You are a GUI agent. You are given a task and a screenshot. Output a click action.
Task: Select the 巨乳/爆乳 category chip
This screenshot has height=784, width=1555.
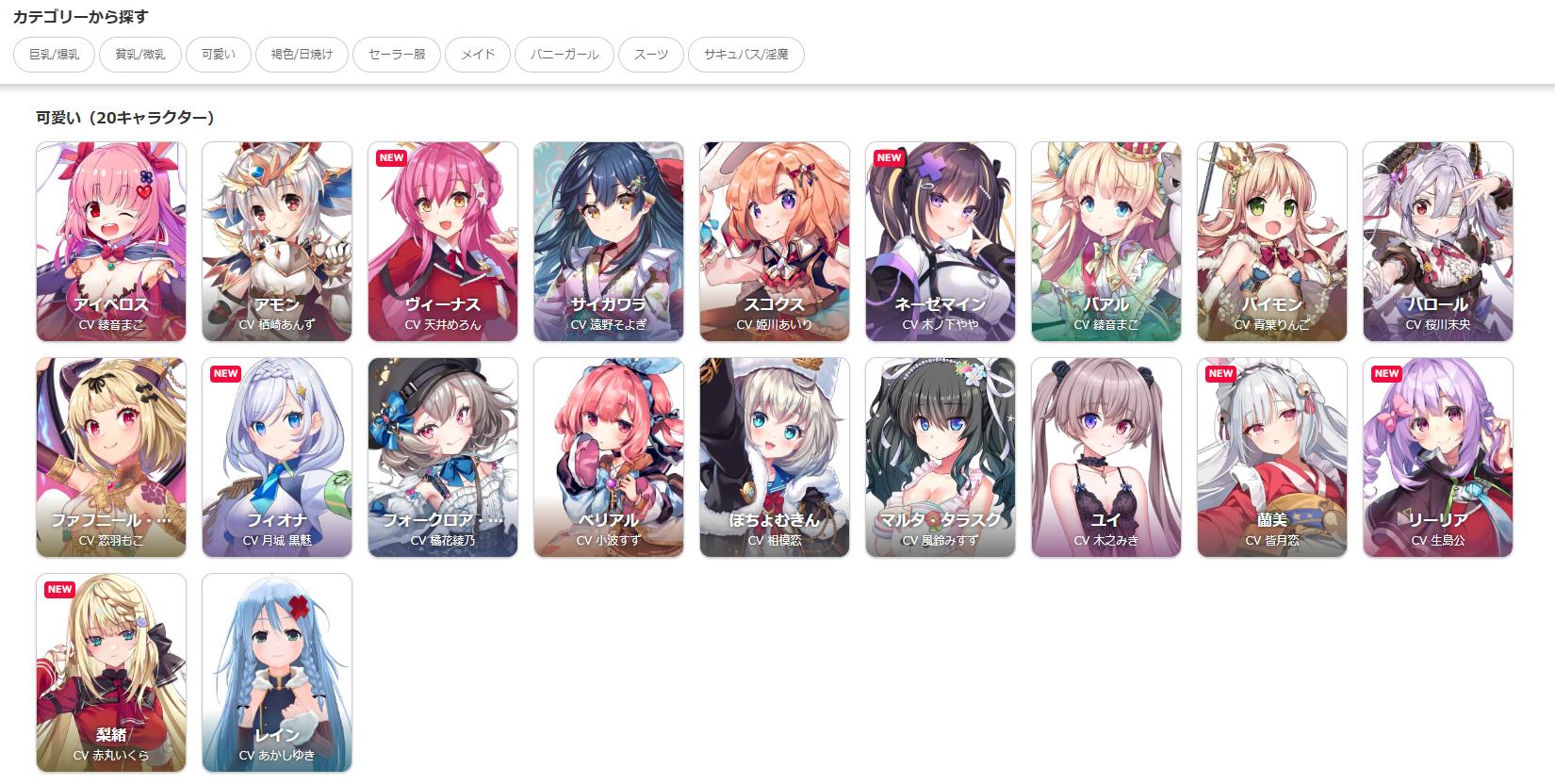click(54, 55)
